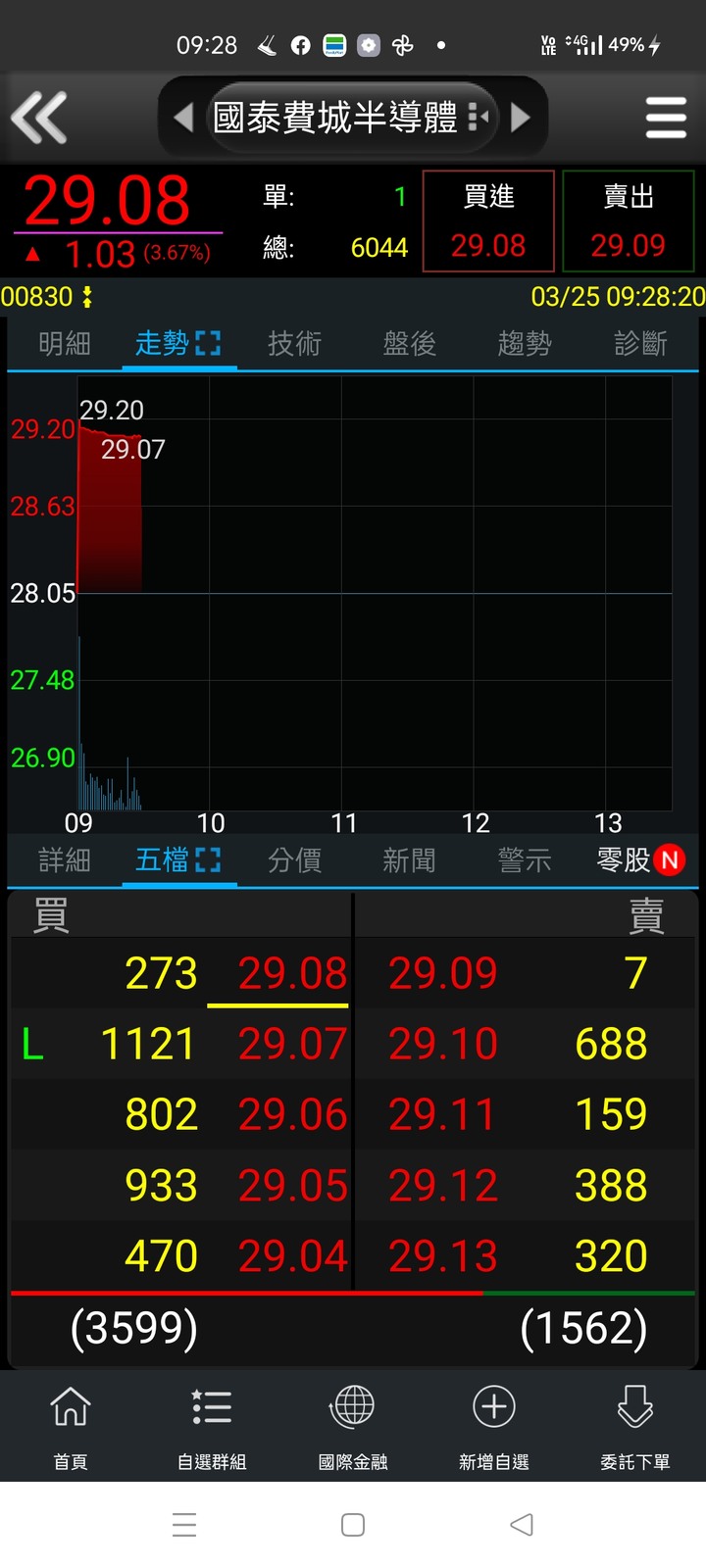This screenshot has height=1568, width=706.
Task: Go to 首頁 home page
Action: (x=71, y=1427)
